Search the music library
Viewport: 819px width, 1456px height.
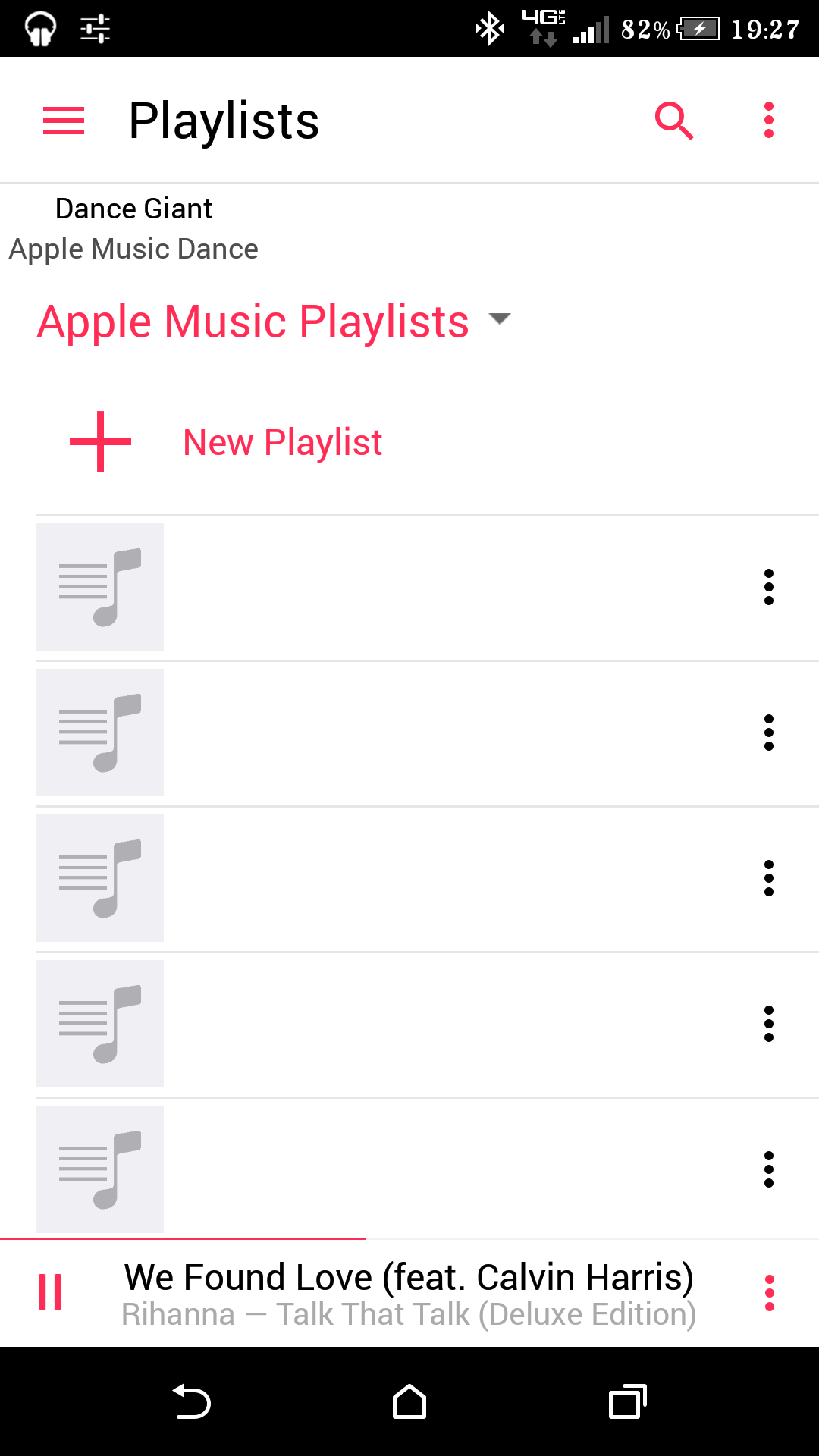point(674,121)
